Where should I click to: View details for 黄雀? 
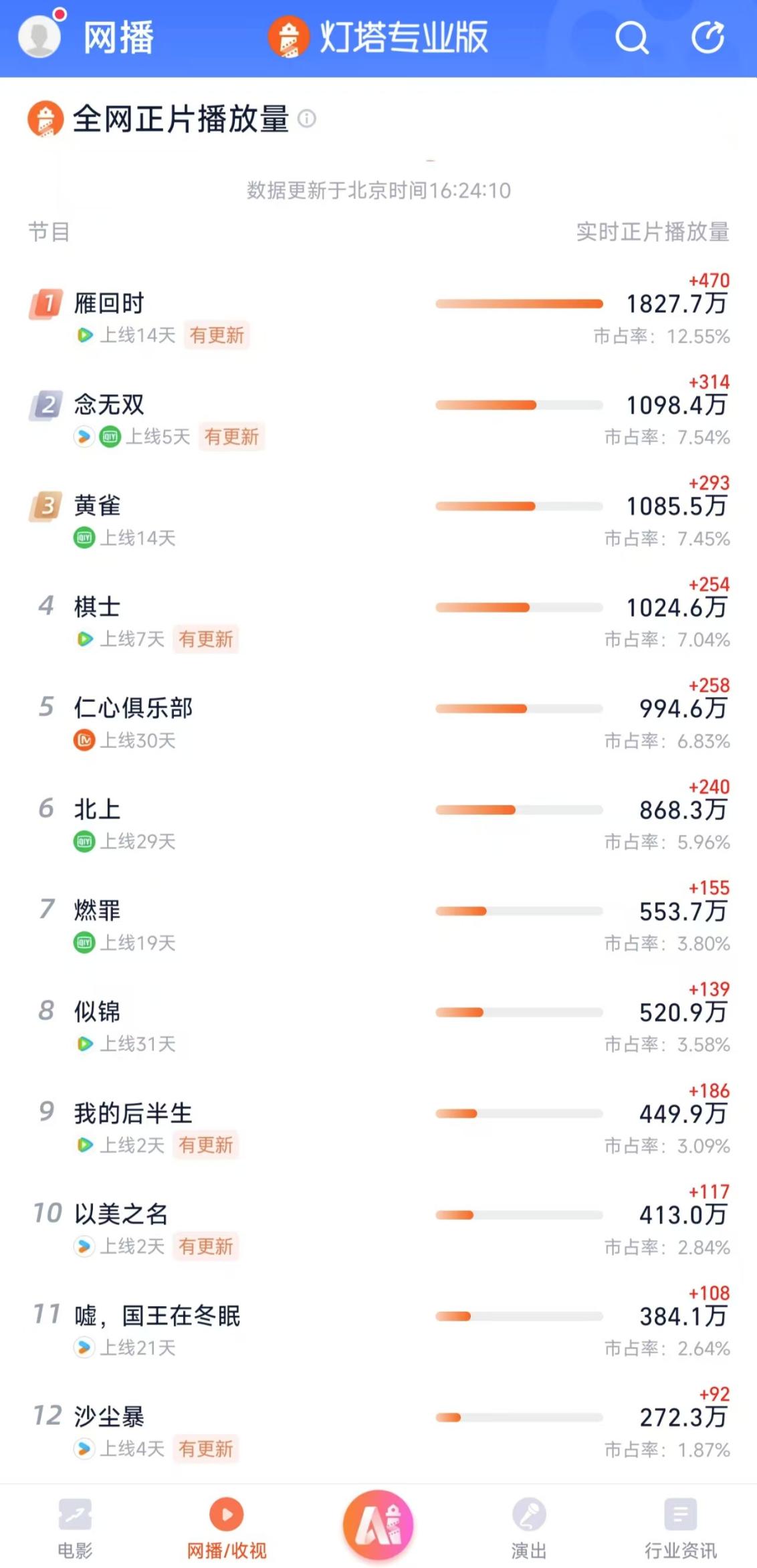(98, 506)
